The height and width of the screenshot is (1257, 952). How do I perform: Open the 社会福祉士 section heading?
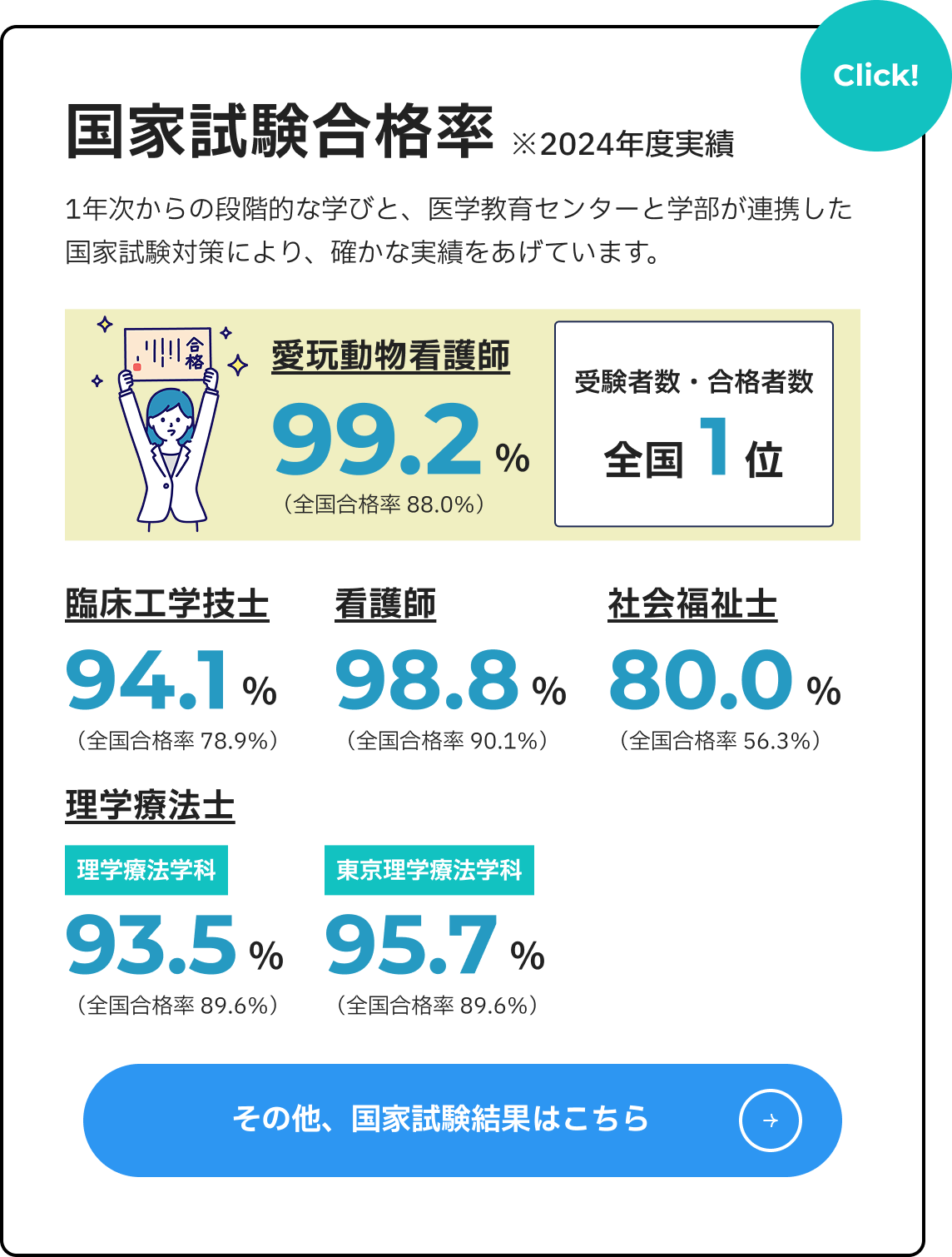point(693,599)
